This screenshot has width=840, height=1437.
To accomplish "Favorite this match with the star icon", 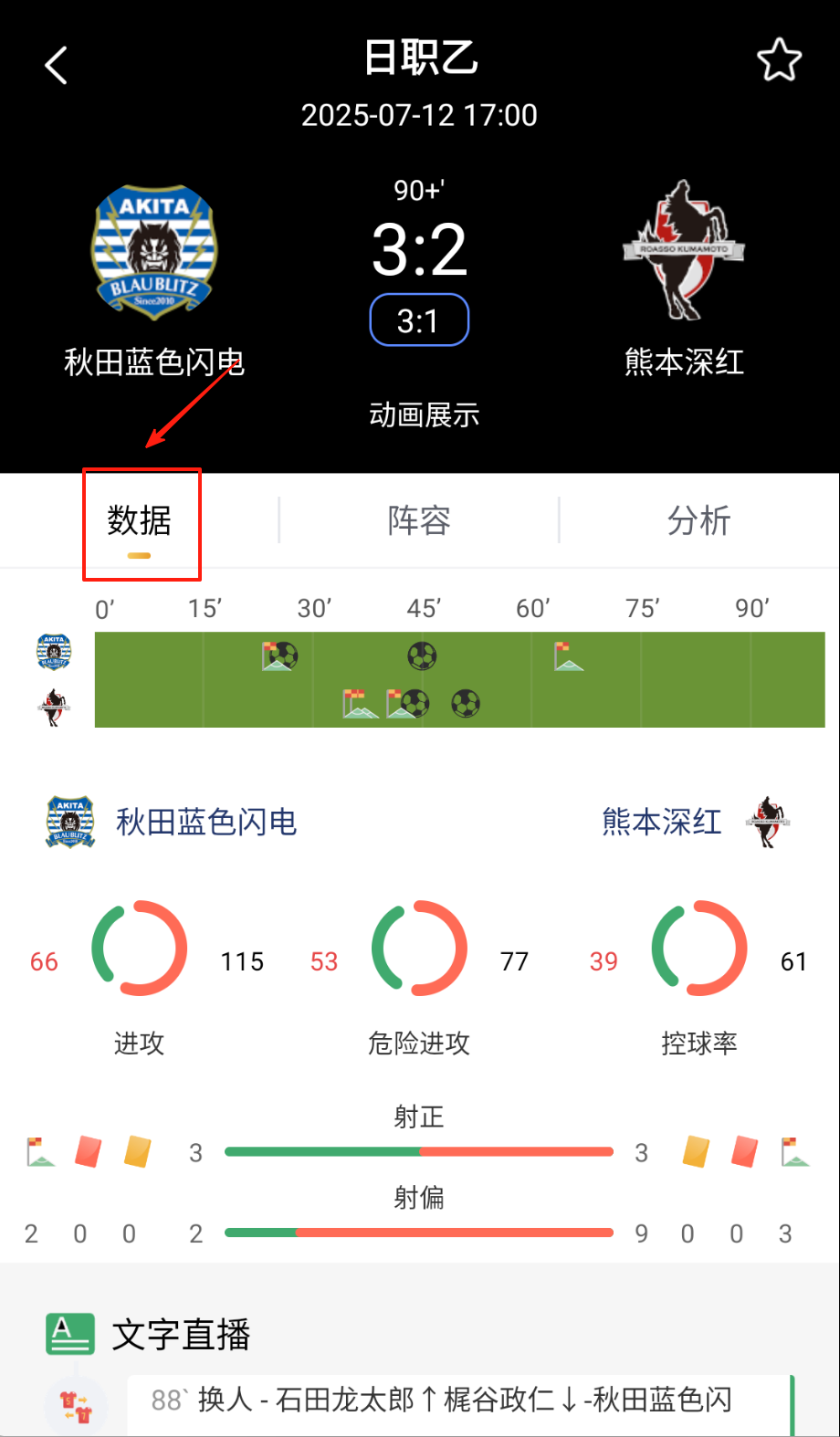I will [779, 60].
